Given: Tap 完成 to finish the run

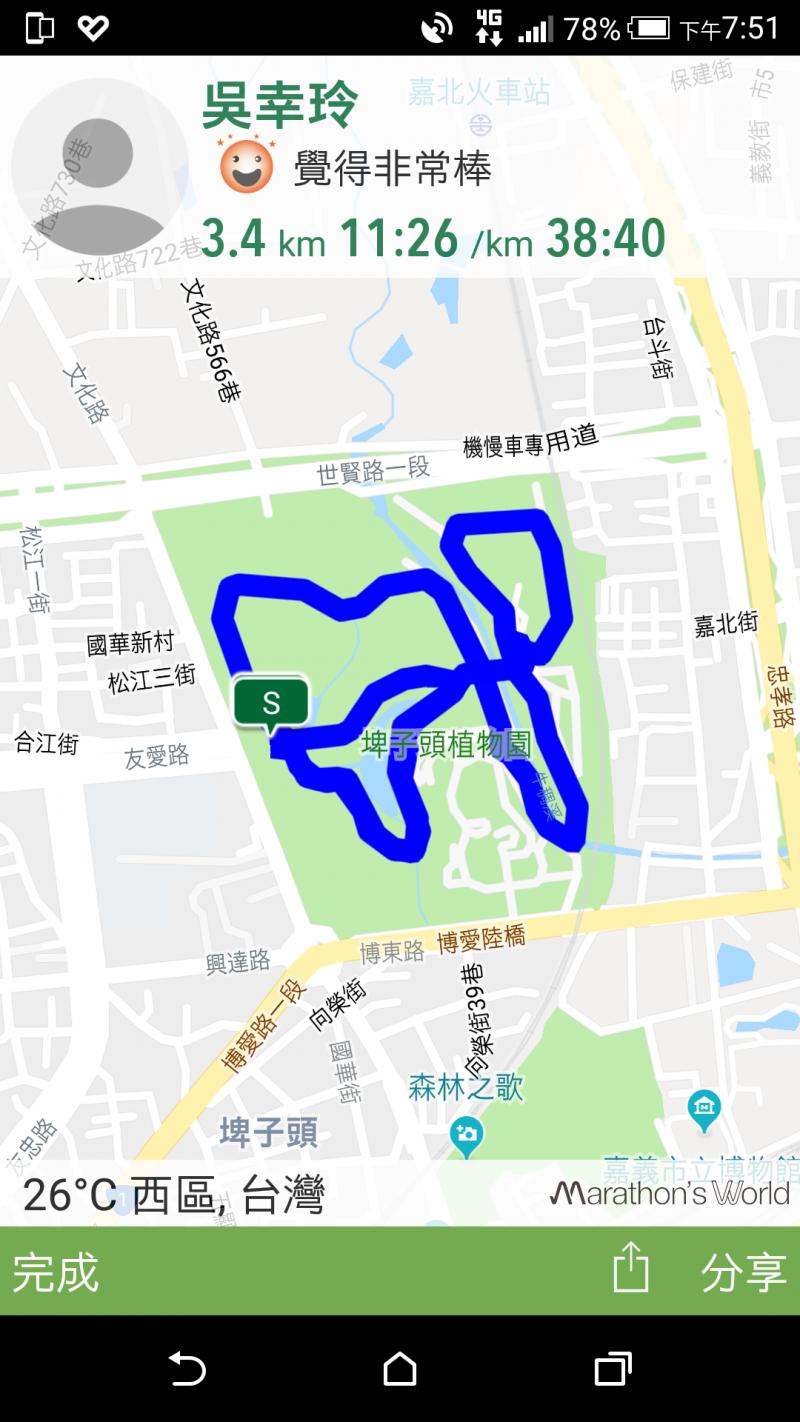Looking at the screenshot, I should tap(56, 1272).
